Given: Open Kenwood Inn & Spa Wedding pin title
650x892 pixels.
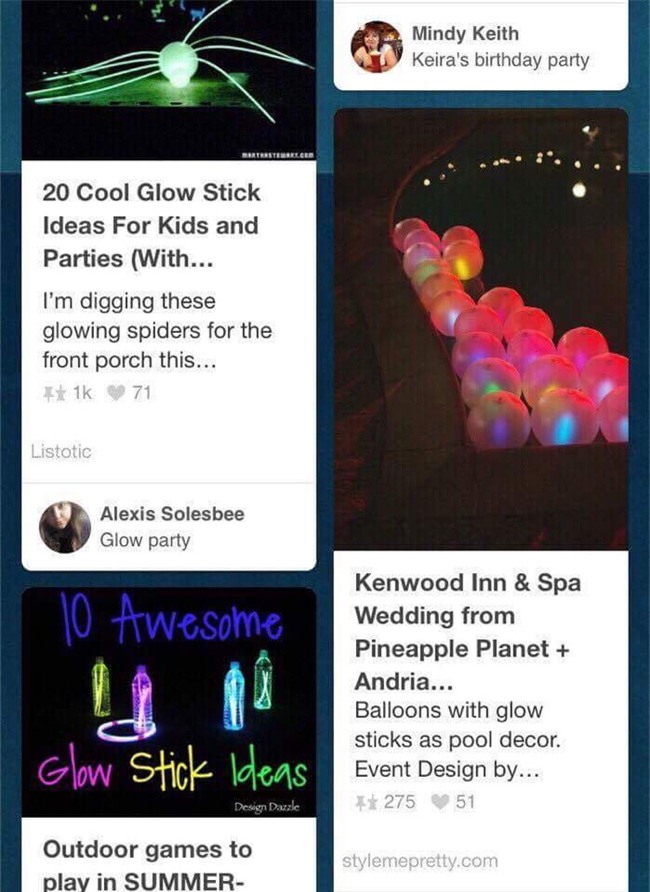Looking at the screenshot, I should (x=467, y=631).
